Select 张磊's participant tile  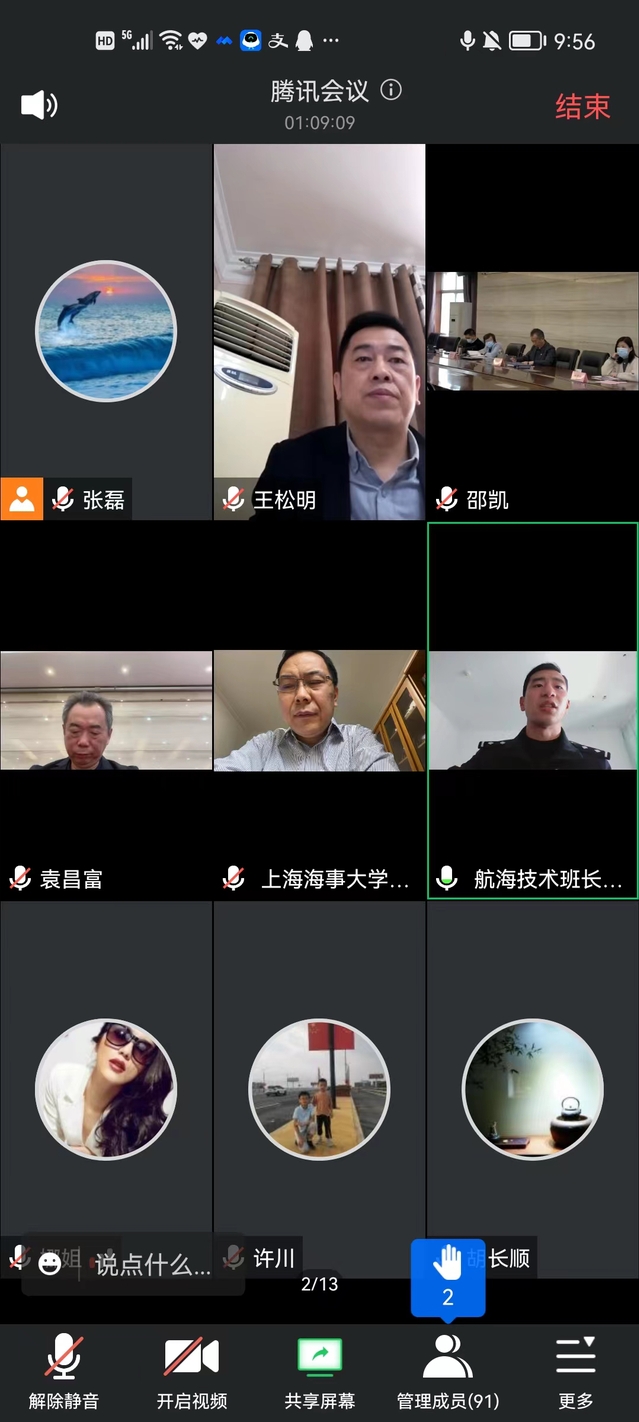point(106,331)
